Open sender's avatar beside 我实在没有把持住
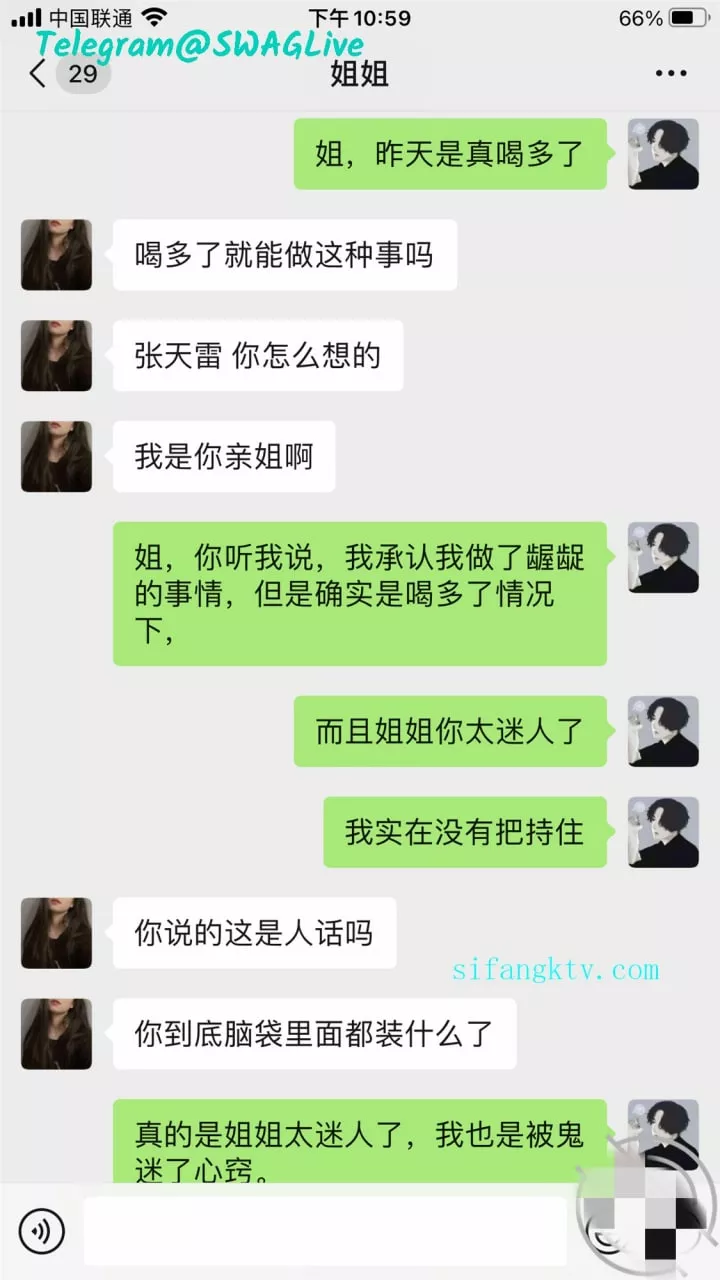The image size is (720, 1280). [x=663, y=832]
